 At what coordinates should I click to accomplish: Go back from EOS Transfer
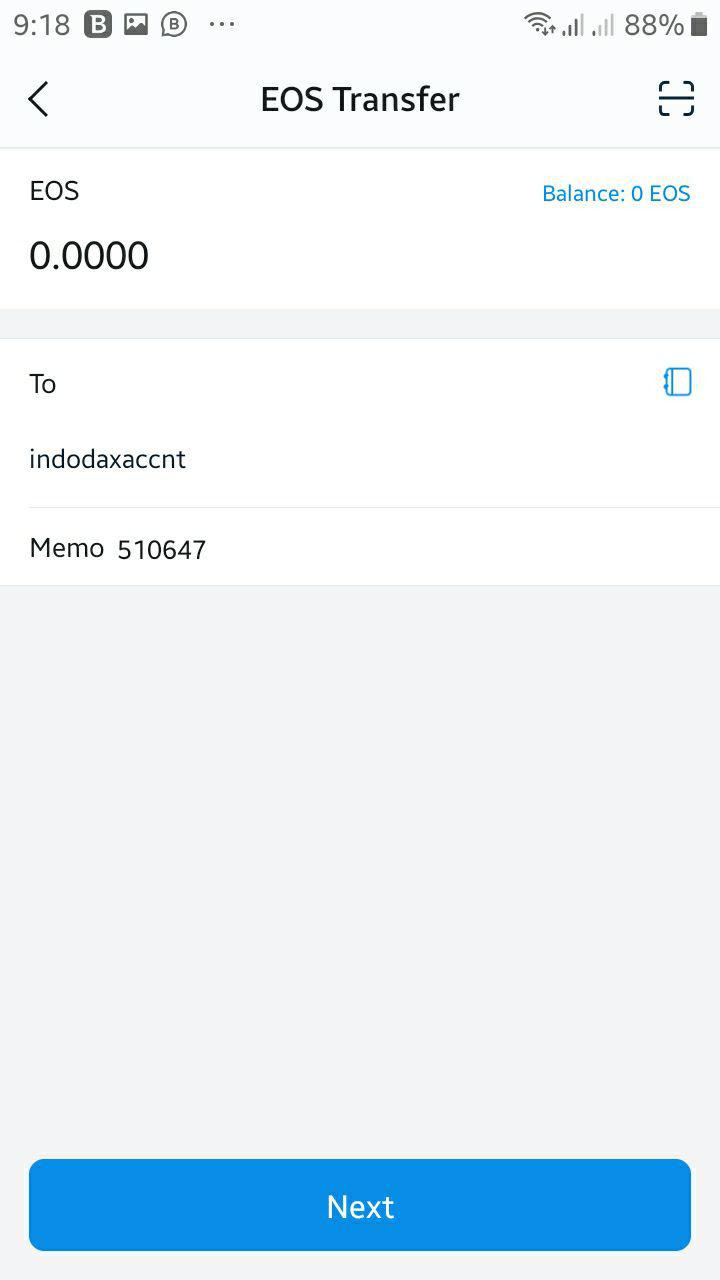click(38, 99)
